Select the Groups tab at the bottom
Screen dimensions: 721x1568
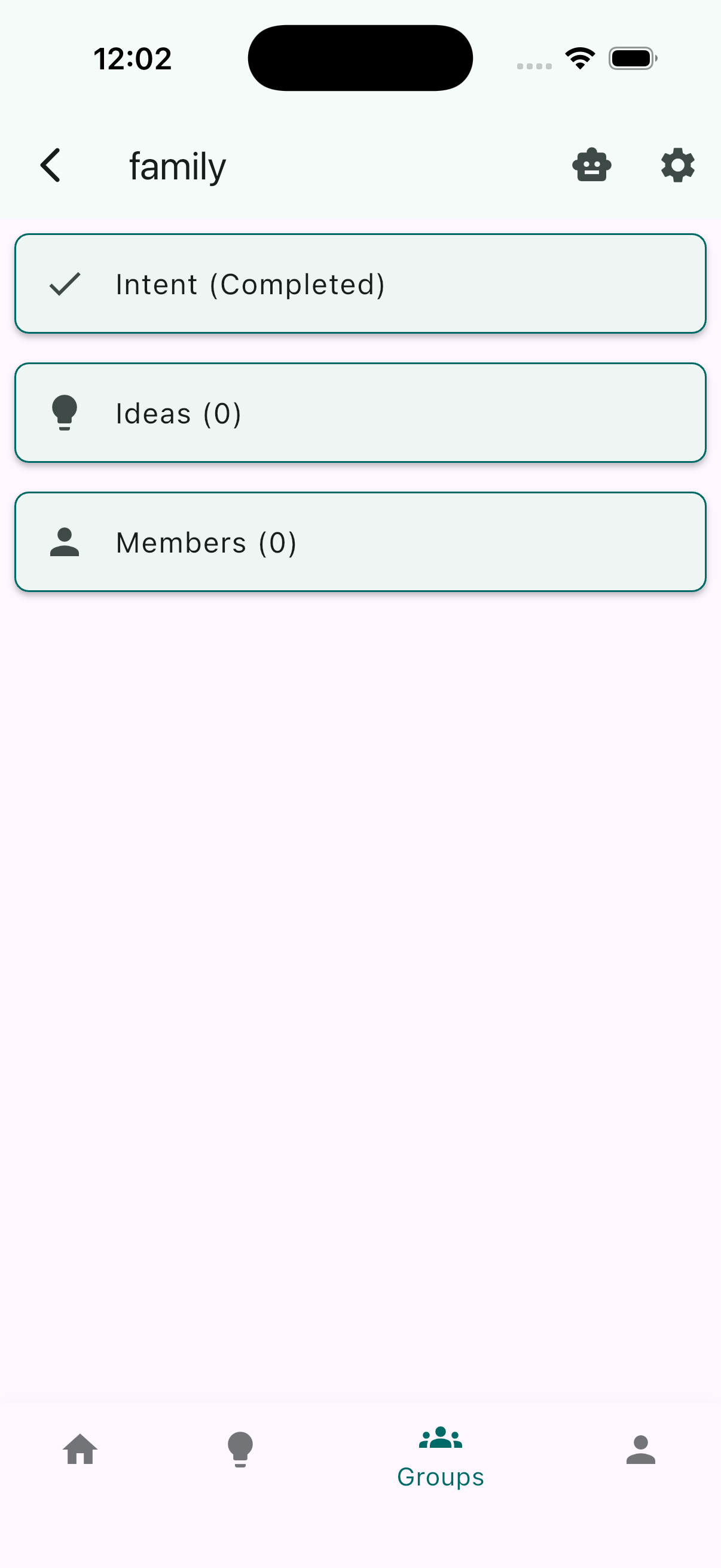click(440, 1461)
